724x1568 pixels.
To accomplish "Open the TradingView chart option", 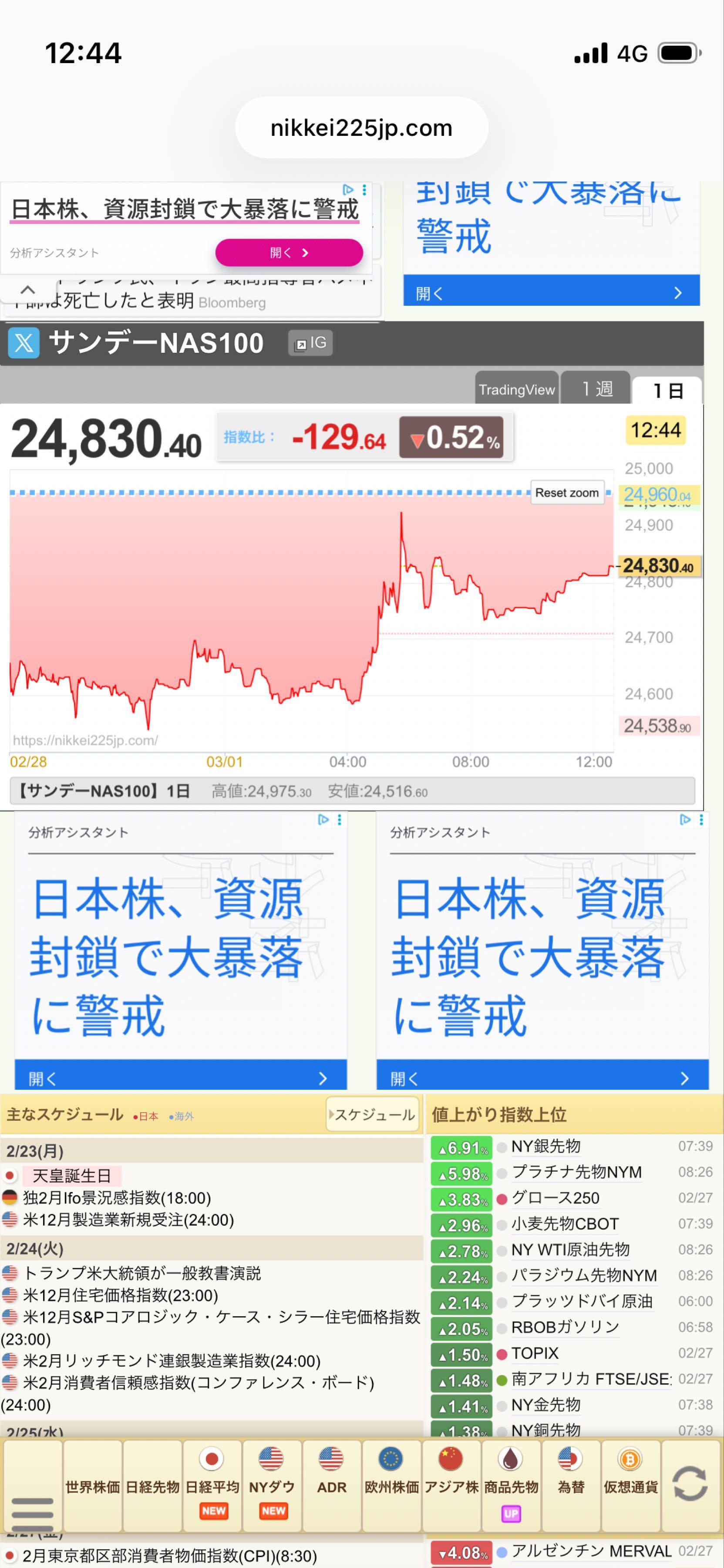I will point(518,389).
